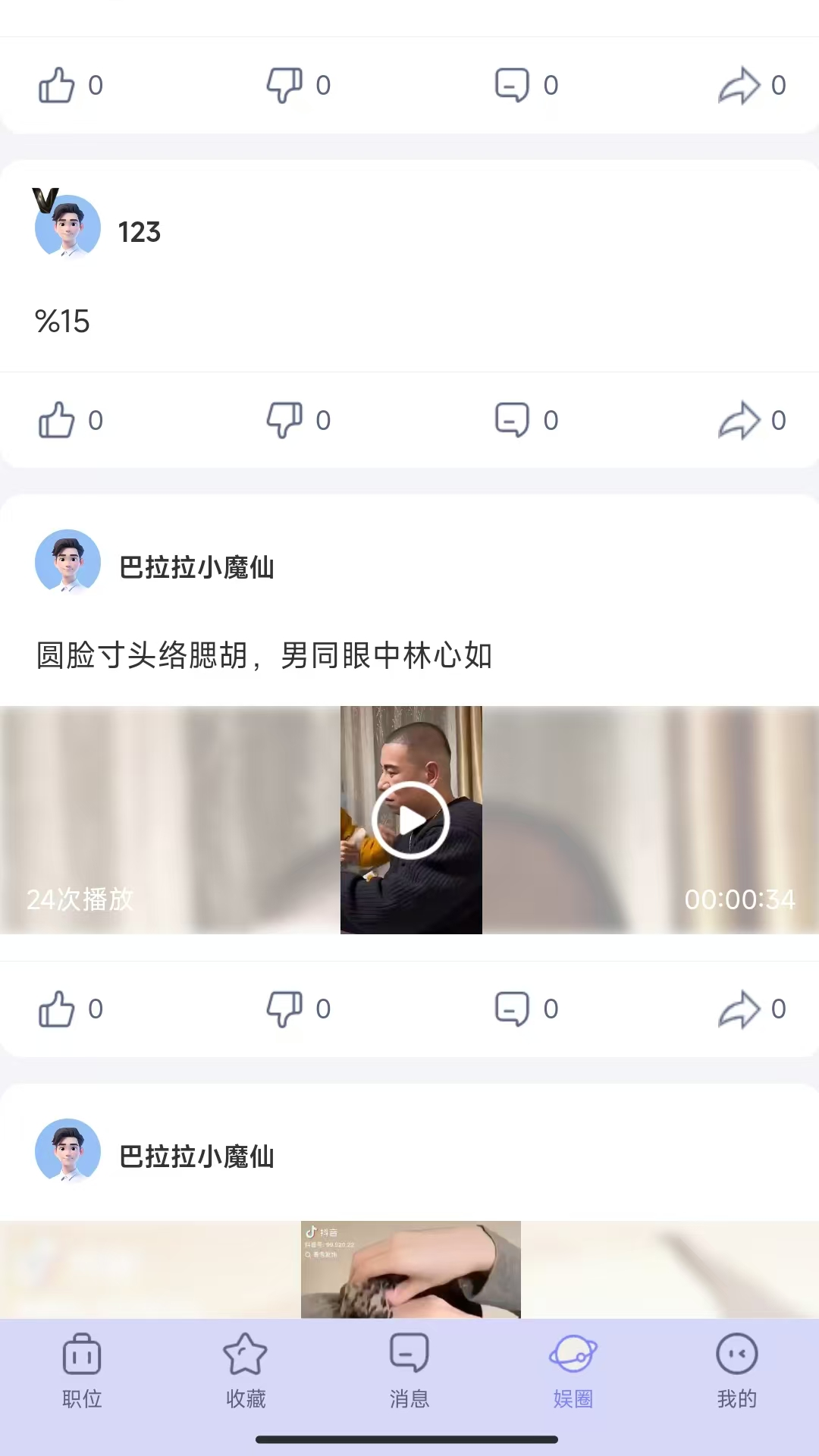Like the post by 123

pos(57,420)
